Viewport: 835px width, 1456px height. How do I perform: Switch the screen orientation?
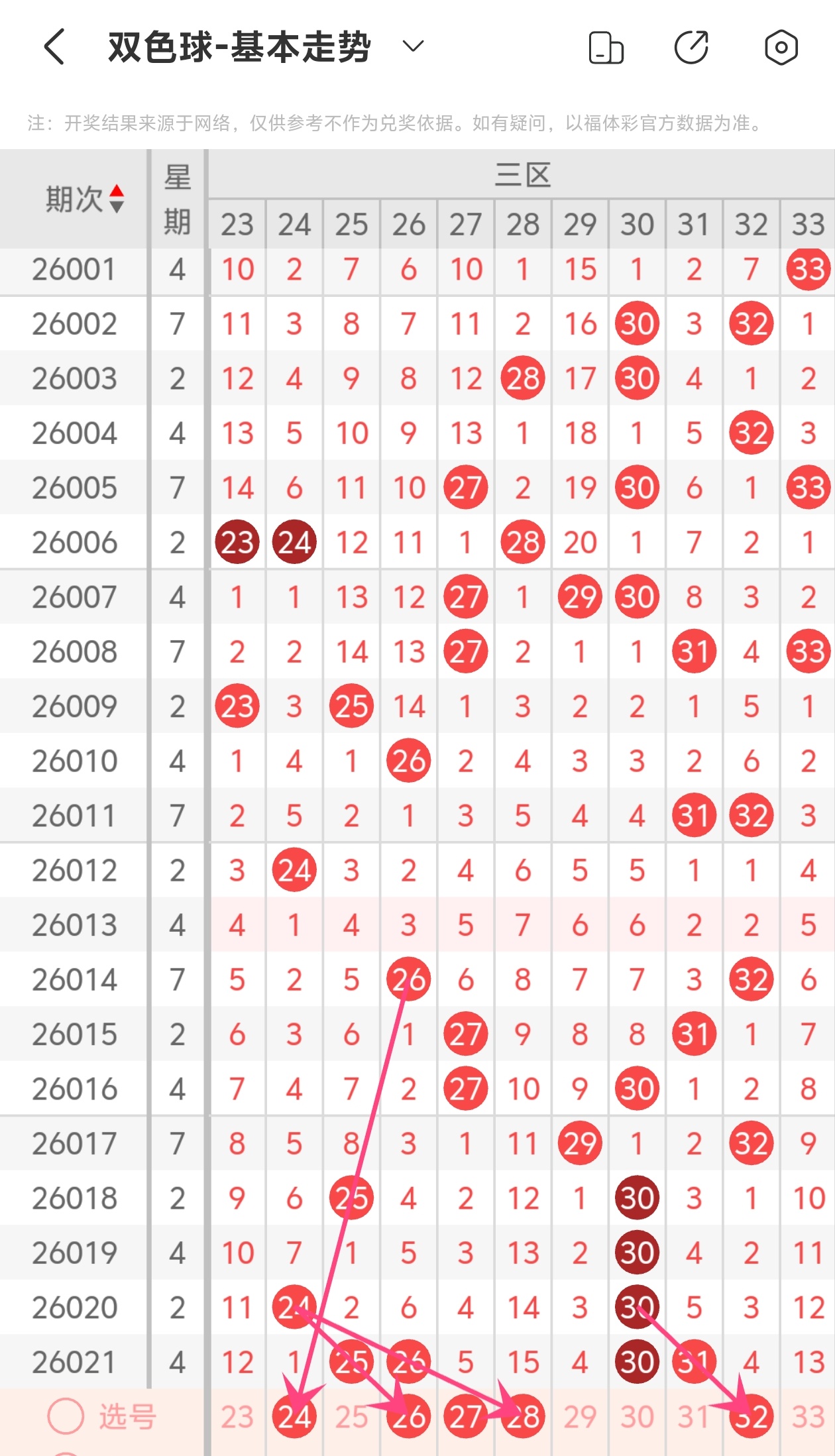606,48
